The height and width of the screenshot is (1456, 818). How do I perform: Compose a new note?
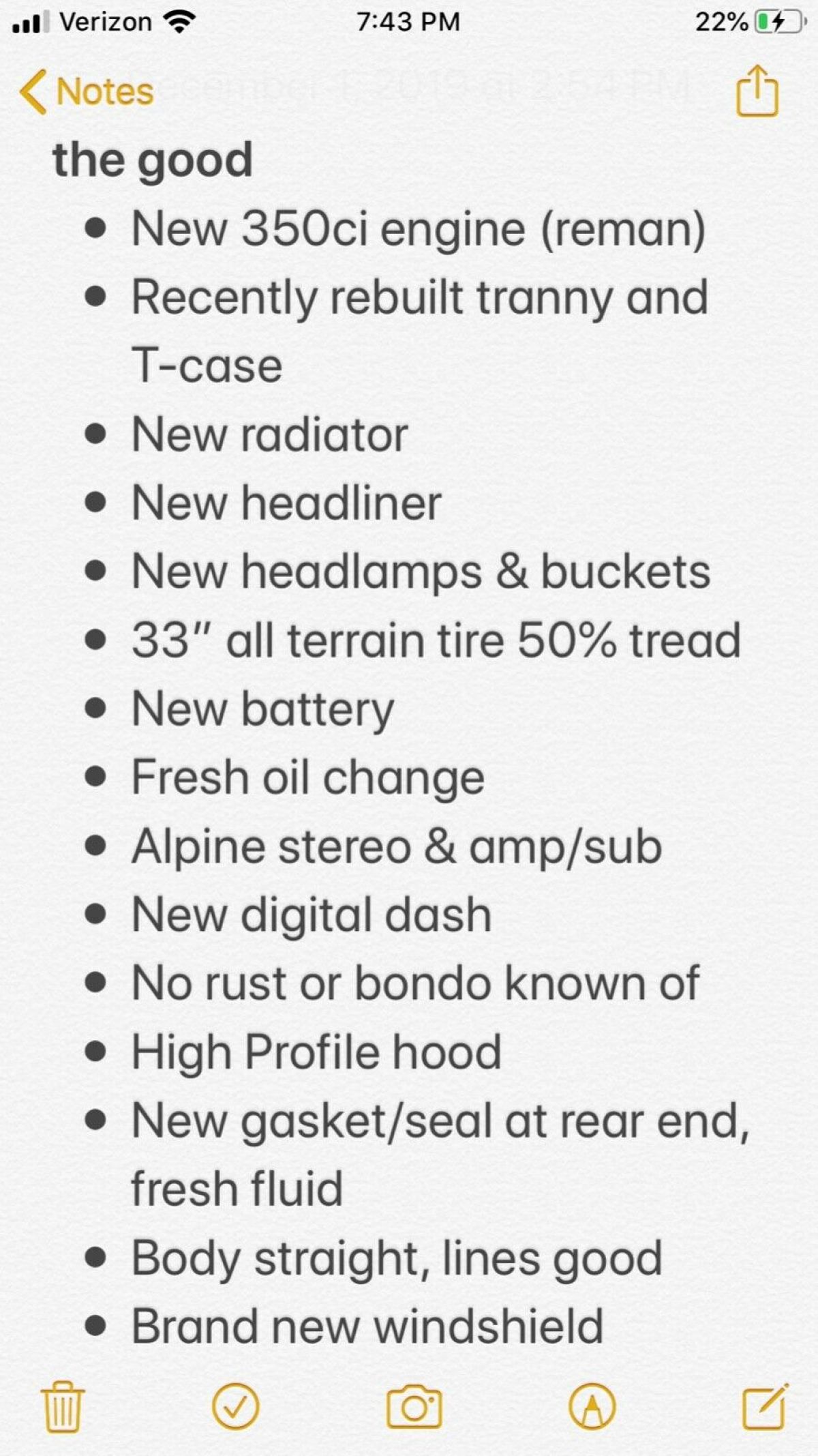tap(765, 1406)
